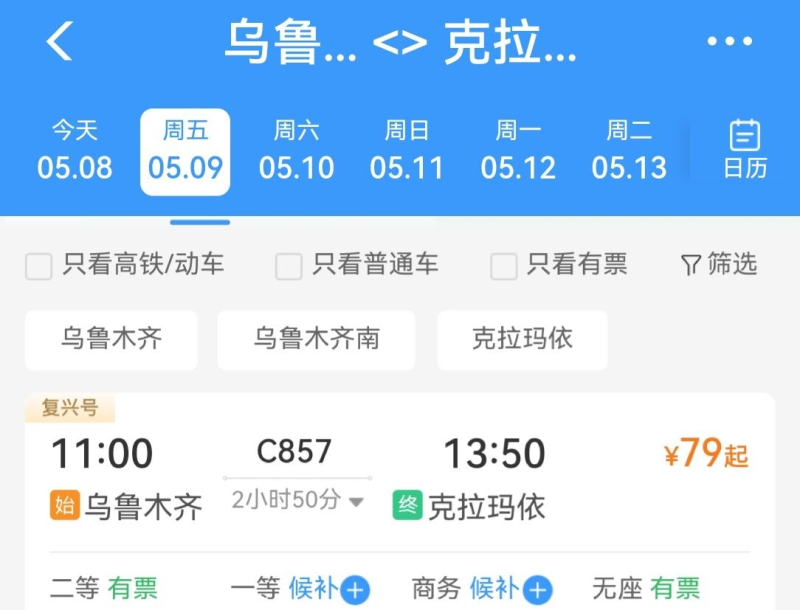Add 商务 seat waitlist via 候补 plus
This screenshot has width=800, height=610.
coord(537,590)
